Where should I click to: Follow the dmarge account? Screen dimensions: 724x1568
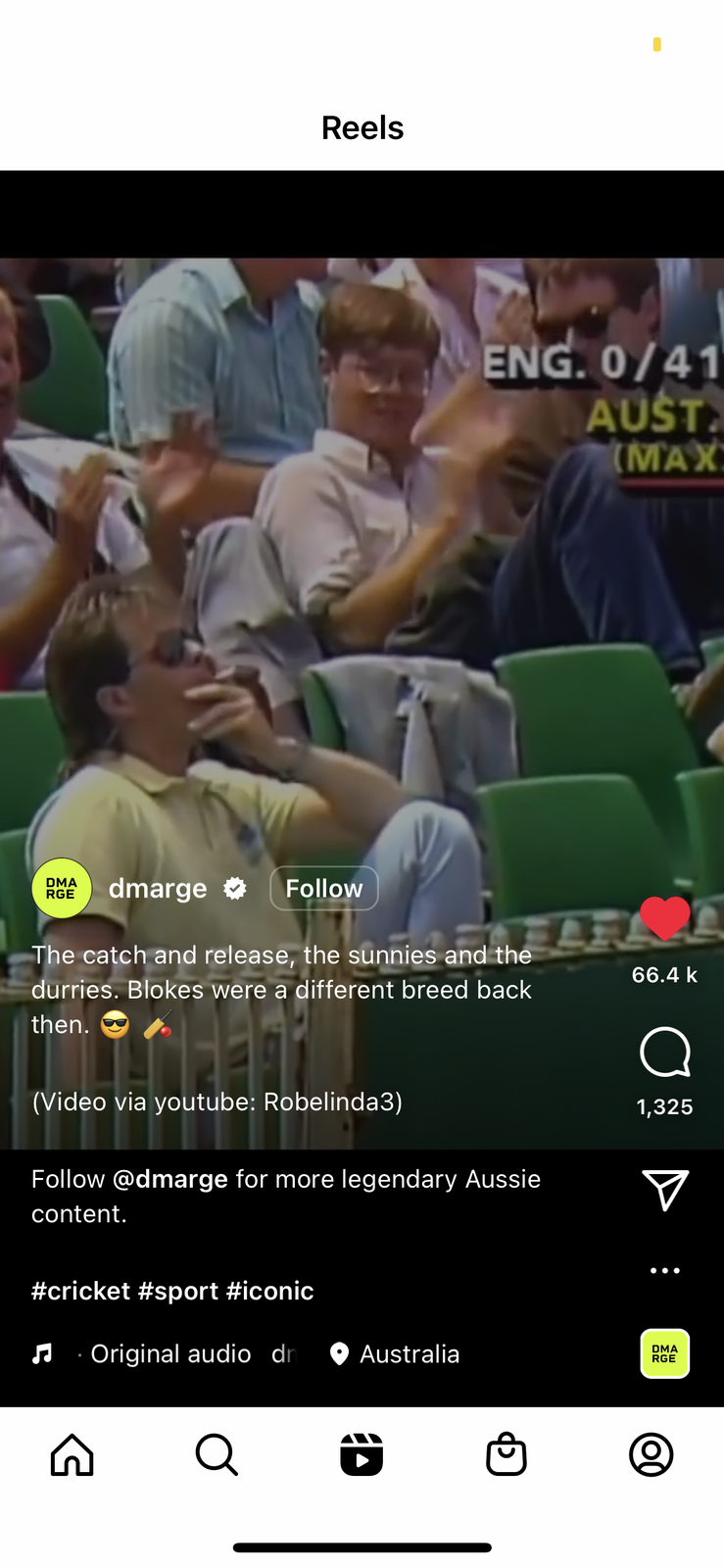[323, 888]
